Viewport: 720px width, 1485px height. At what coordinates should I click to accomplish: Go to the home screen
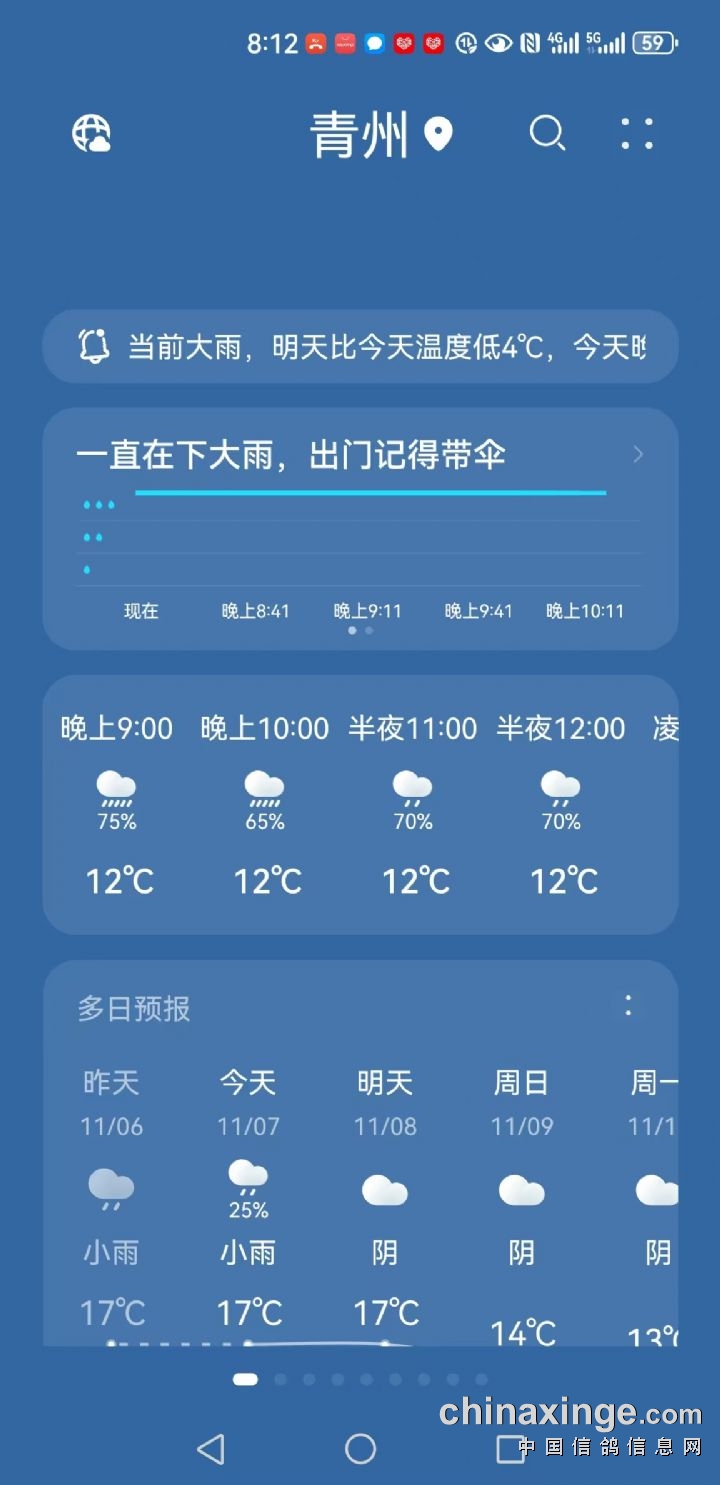click(x=360, y=1448)
